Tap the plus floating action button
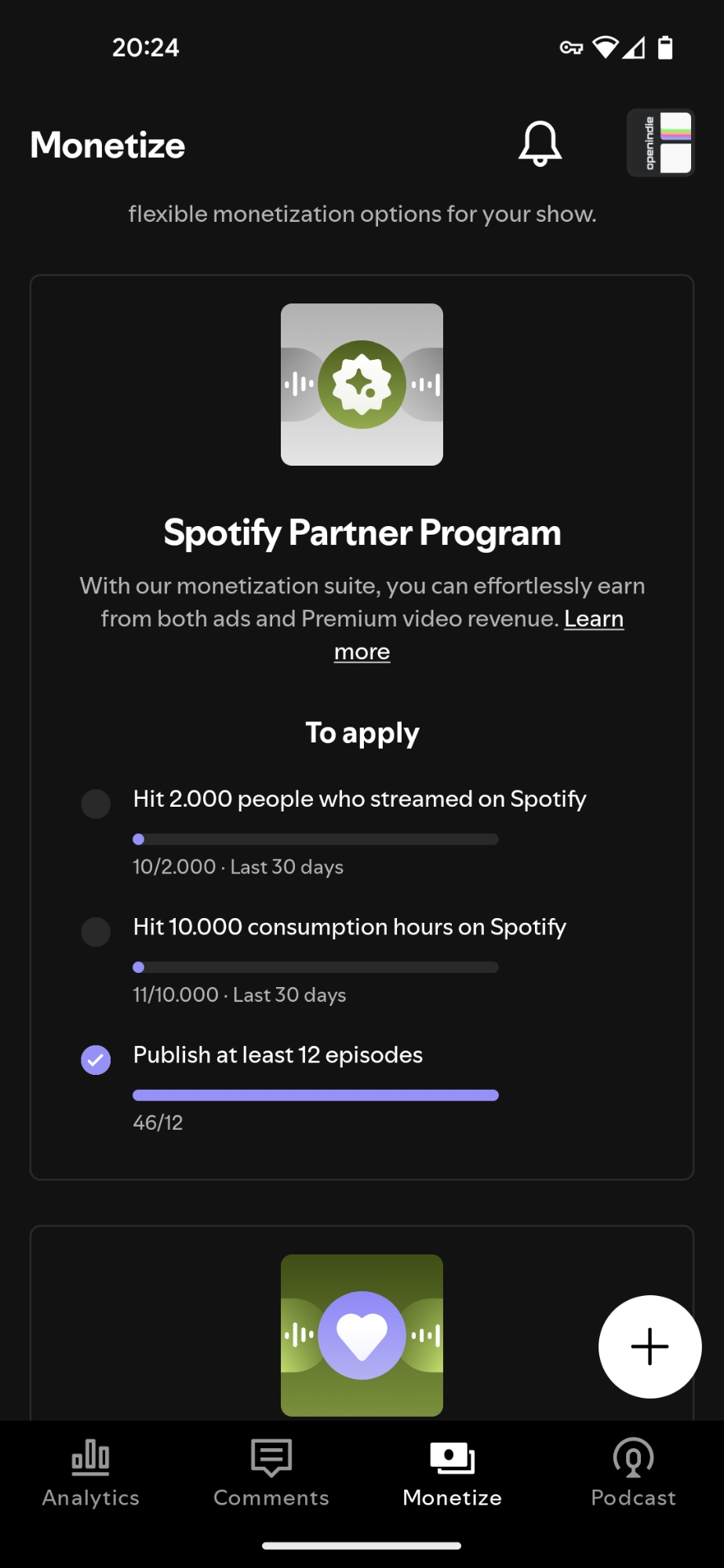The height and width of the screenshot is (1568, 724). (649, 1346)
